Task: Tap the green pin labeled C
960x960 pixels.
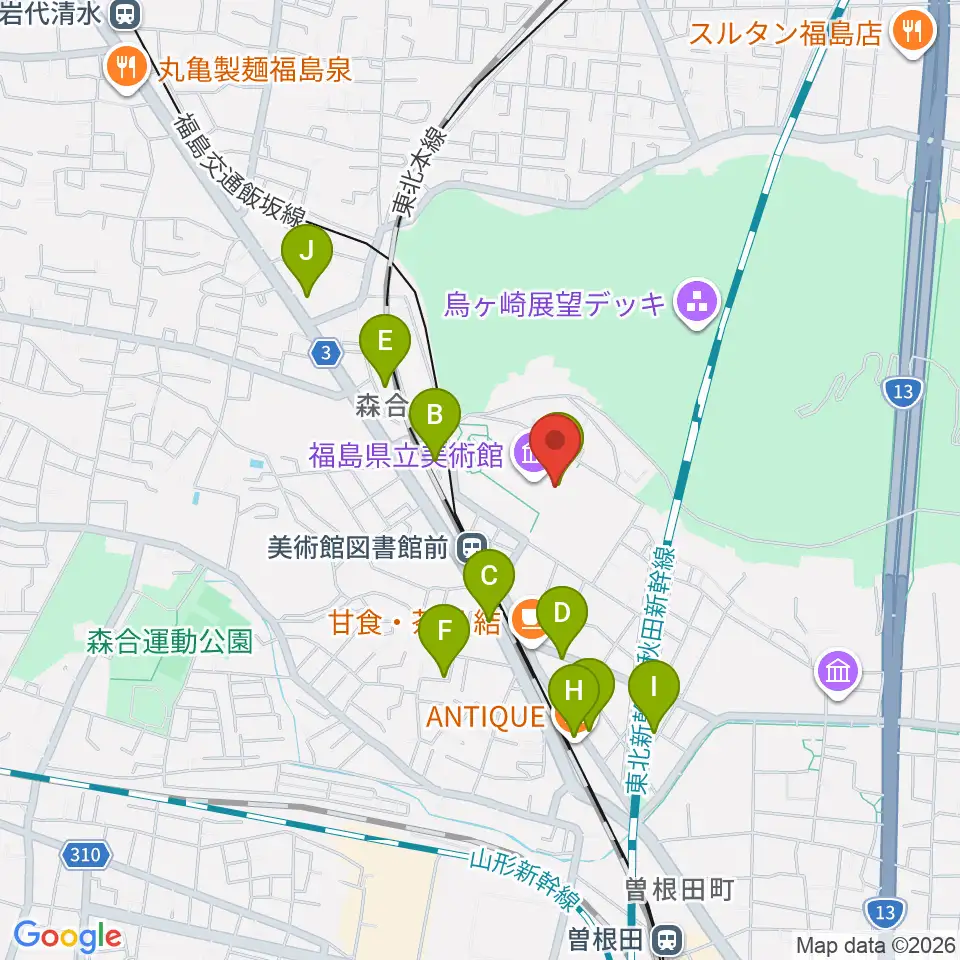Action: [x=489, y=585]
